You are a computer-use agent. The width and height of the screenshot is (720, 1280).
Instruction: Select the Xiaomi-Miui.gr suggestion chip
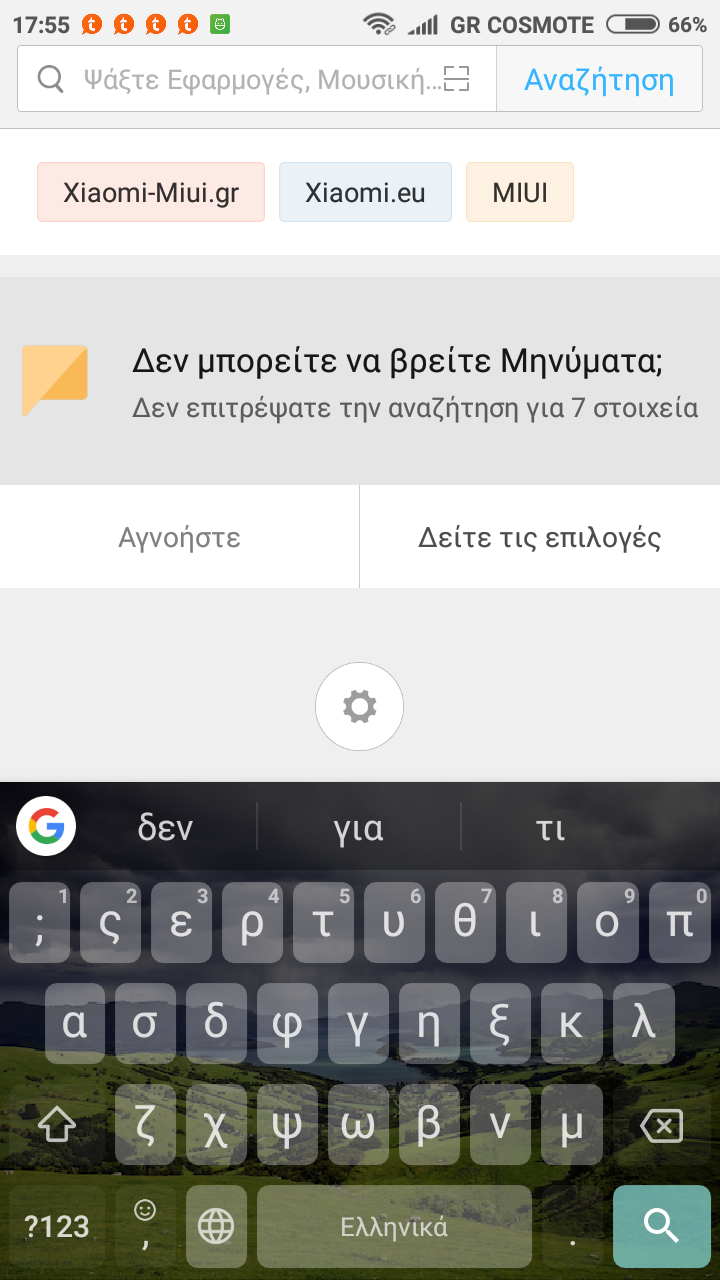point(151,192)
